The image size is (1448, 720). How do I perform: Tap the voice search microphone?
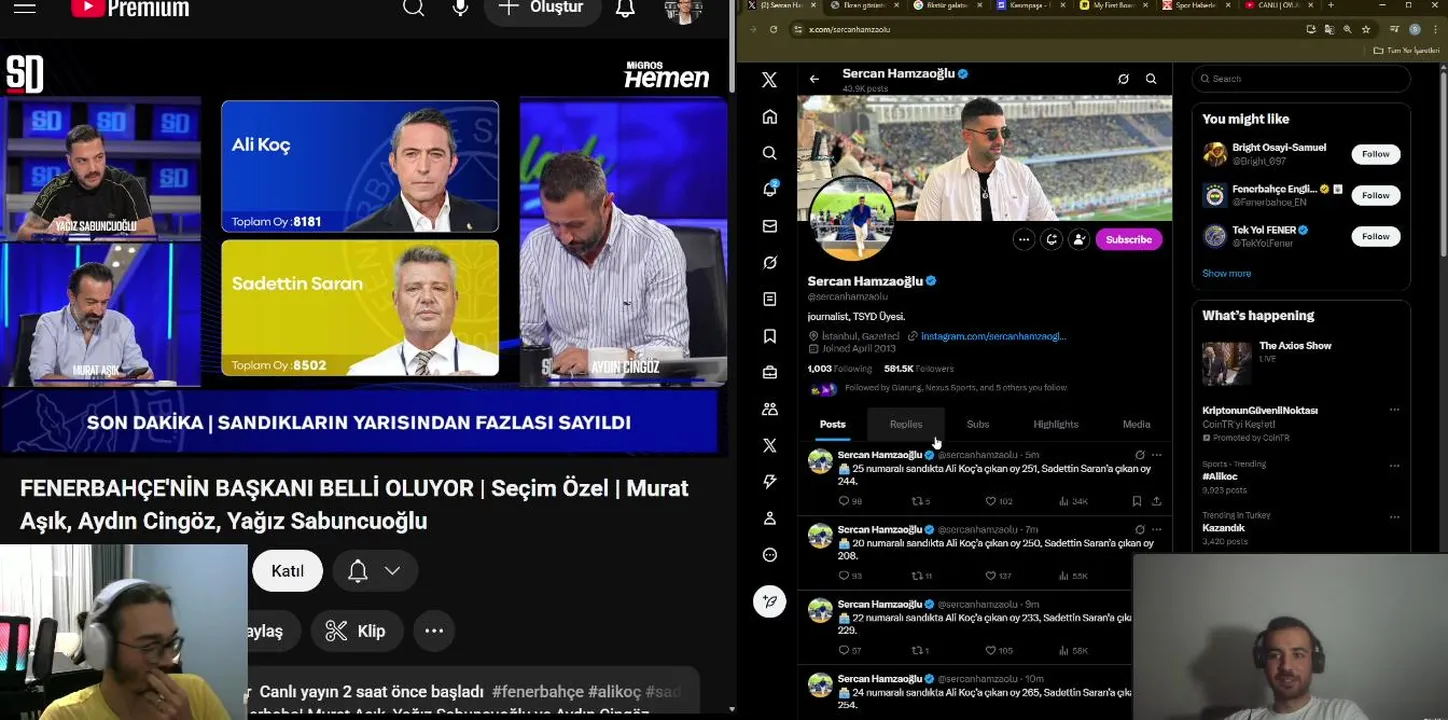pyautogui.click(x=460, y=8)
